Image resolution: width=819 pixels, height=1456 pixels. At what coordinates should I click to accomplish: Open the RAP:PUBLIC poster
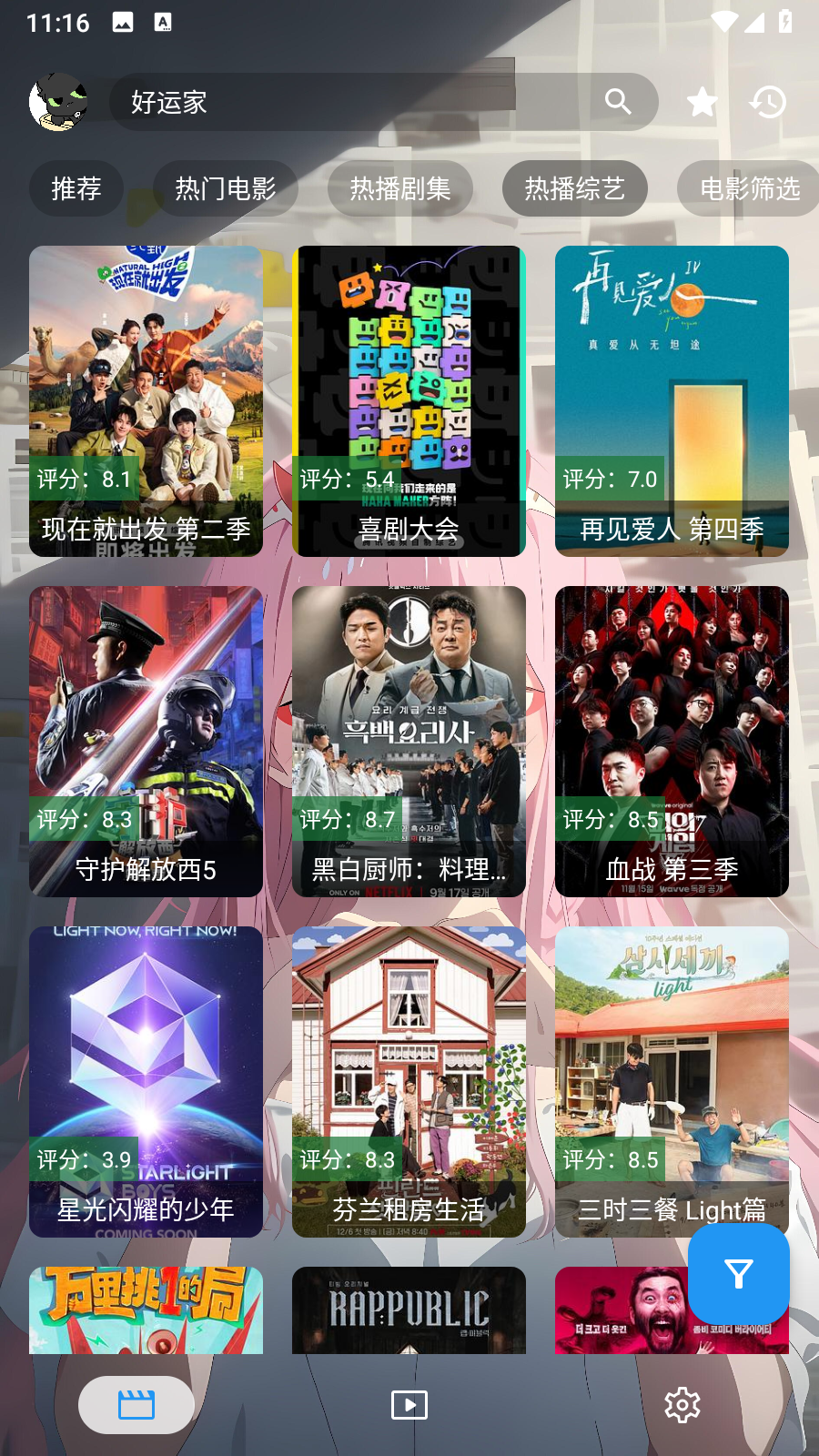pos(409,1310)
